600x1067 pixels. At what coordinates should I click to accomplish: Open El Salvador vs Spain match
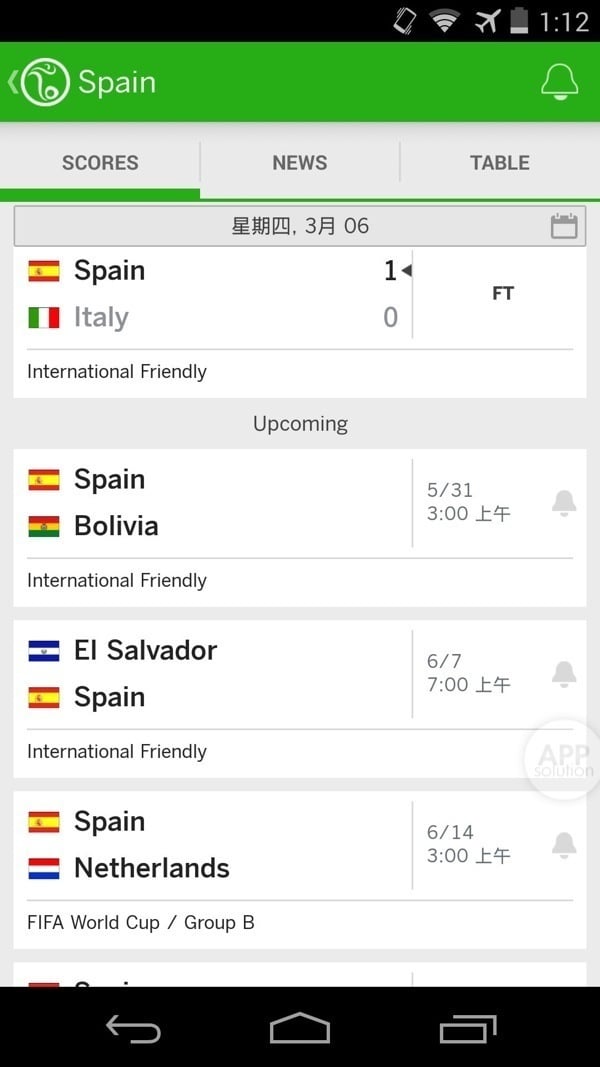coord(220,674)
